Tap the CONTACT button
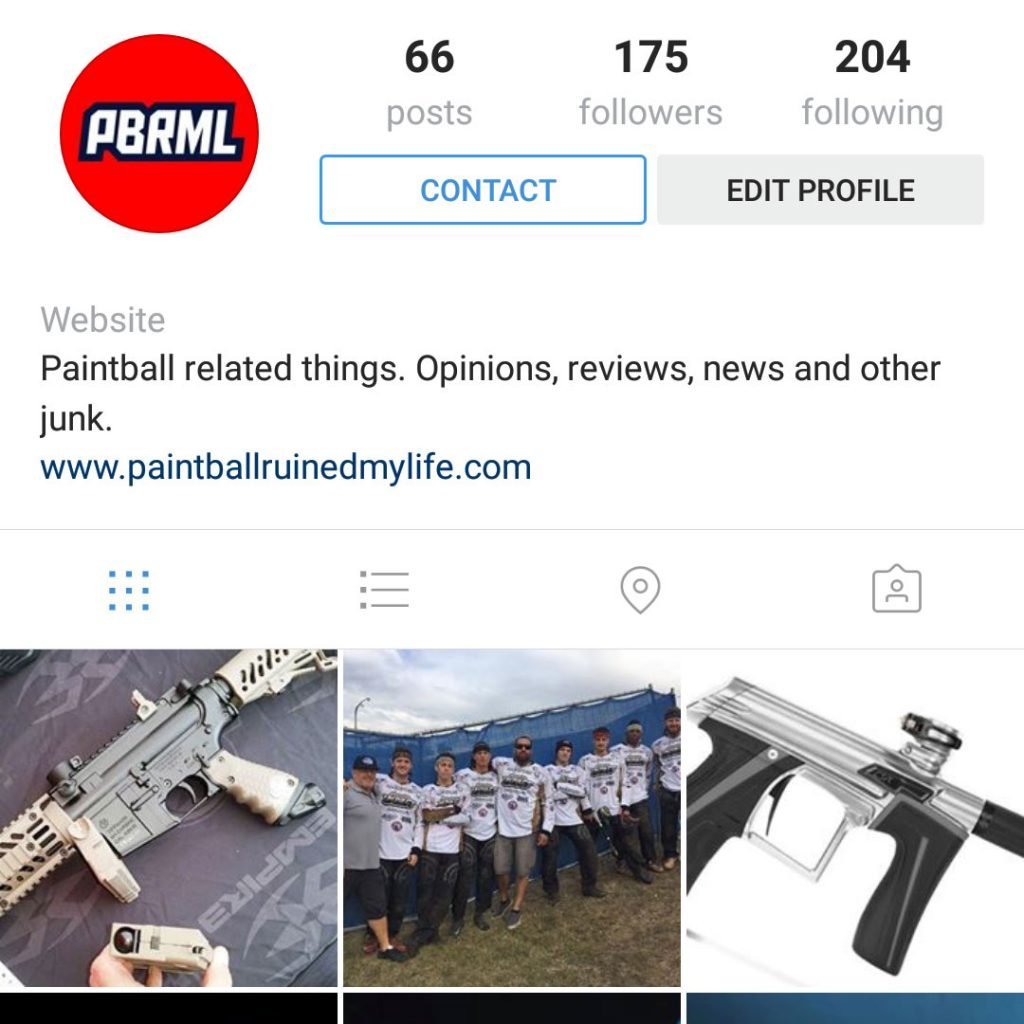1024x1024 pixels. pyautogui.click(x=483, y=190)
